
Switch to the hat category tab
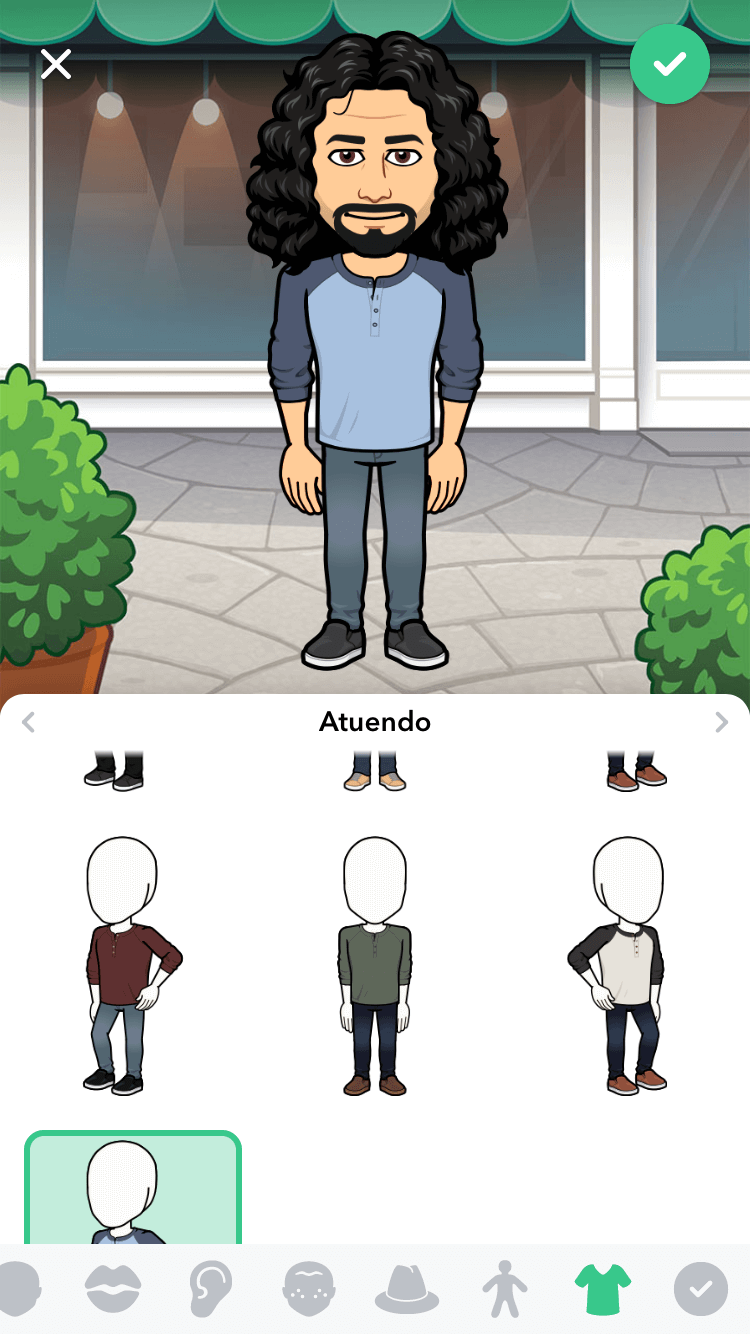pos(406,1289)
